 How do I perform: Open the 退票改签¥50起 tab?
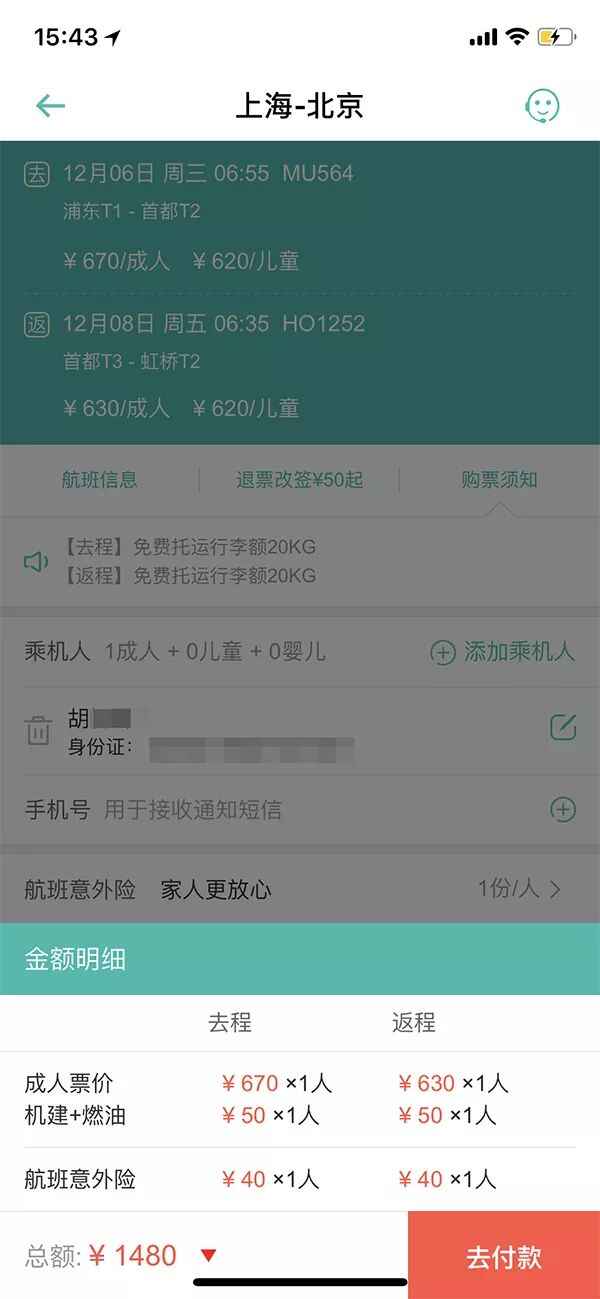coord(300,480)
